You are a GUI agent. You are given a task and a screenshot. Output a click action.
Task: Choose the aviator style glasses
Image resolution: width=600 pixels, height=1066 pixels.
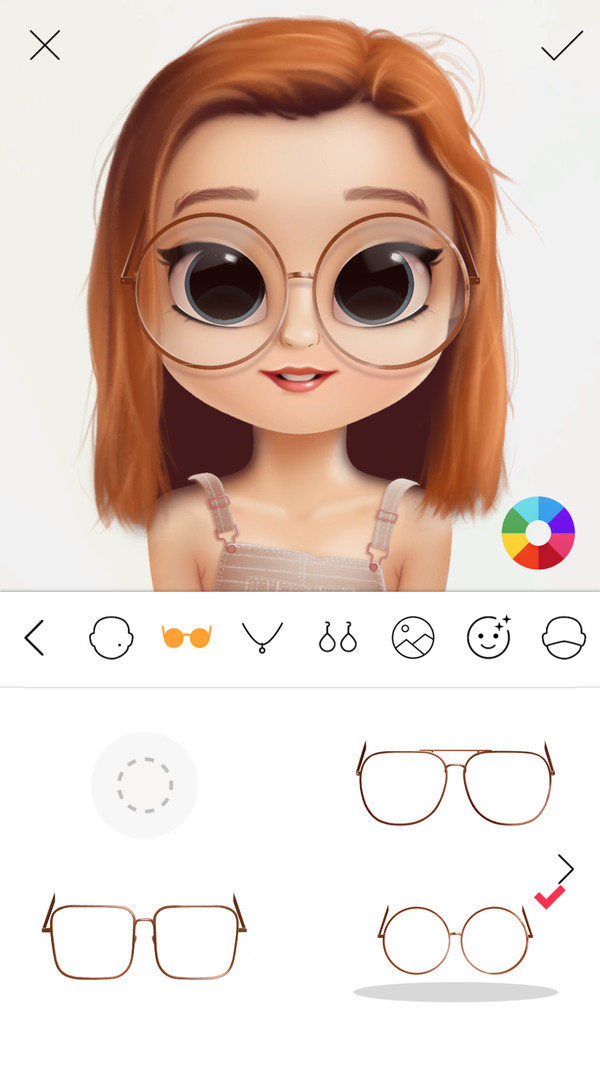[454, 787]
